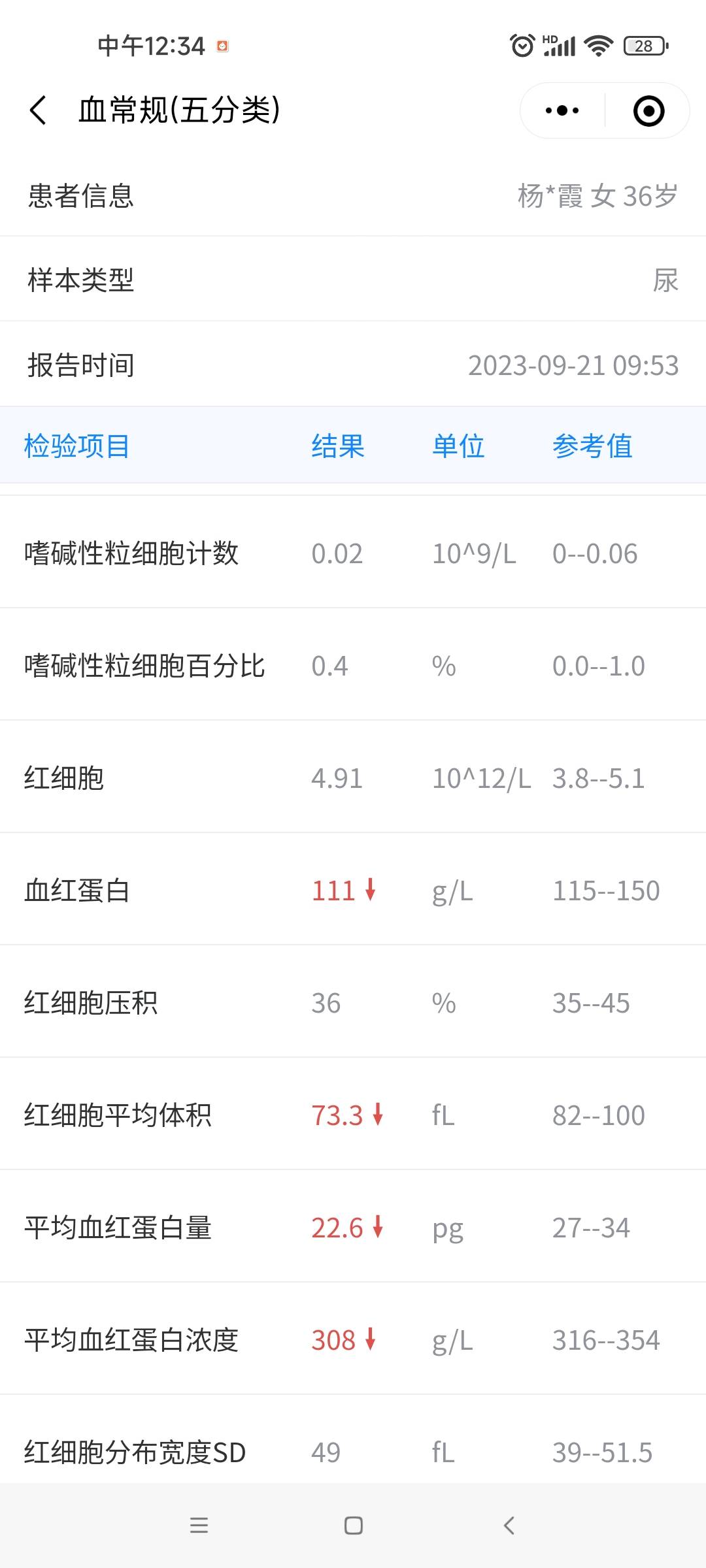Exit via the capsule circle close icon
Image resolution: width=706 pixels, height=1568 pixels.
(x=648, y=110)
